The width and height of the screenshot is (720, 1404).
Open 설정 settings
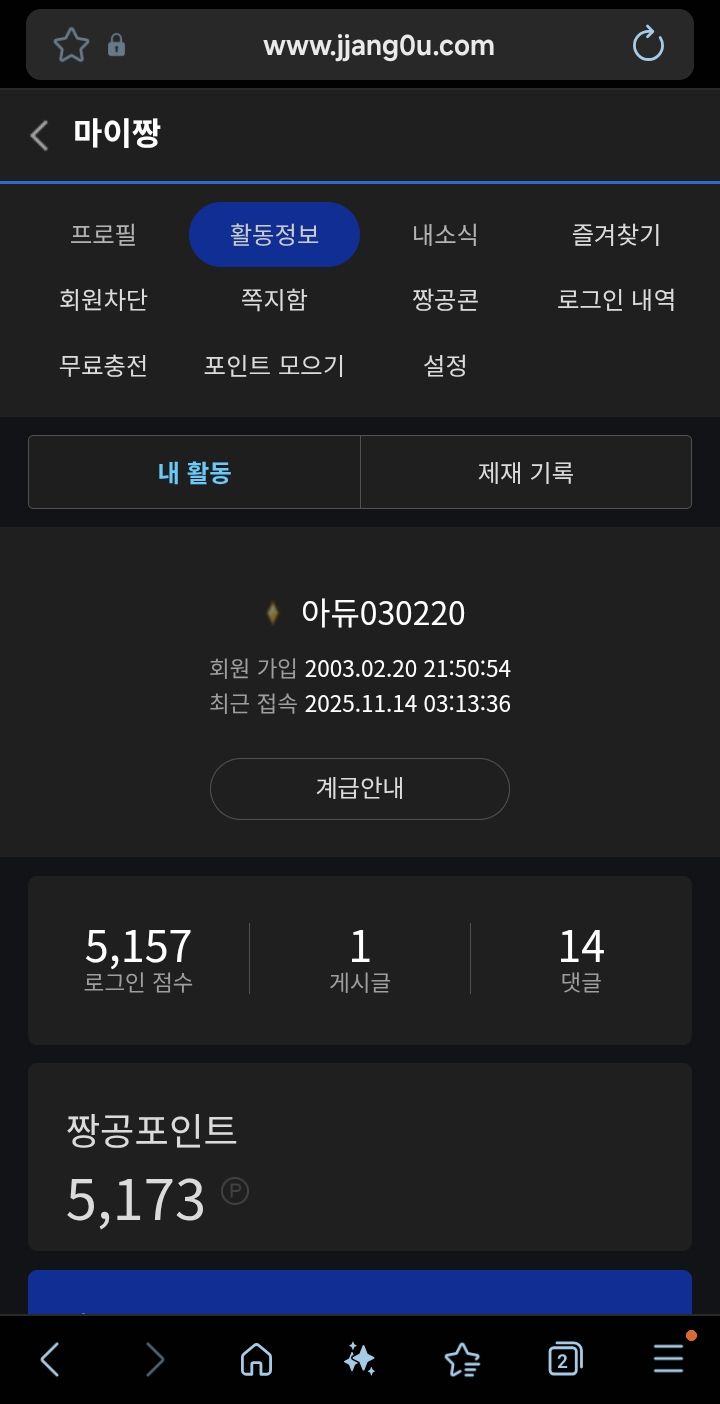[445, 365]
